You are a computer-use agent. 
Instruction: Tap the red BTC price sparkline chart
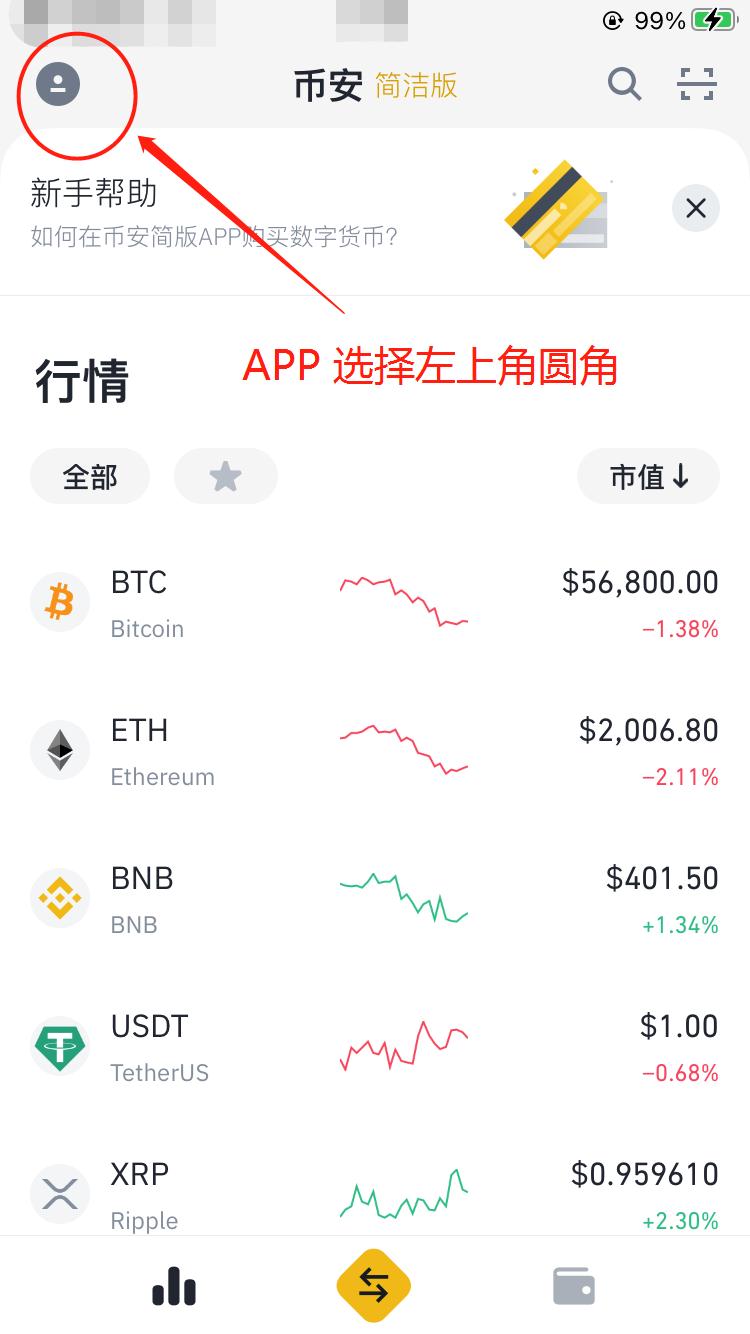(402, 602)
